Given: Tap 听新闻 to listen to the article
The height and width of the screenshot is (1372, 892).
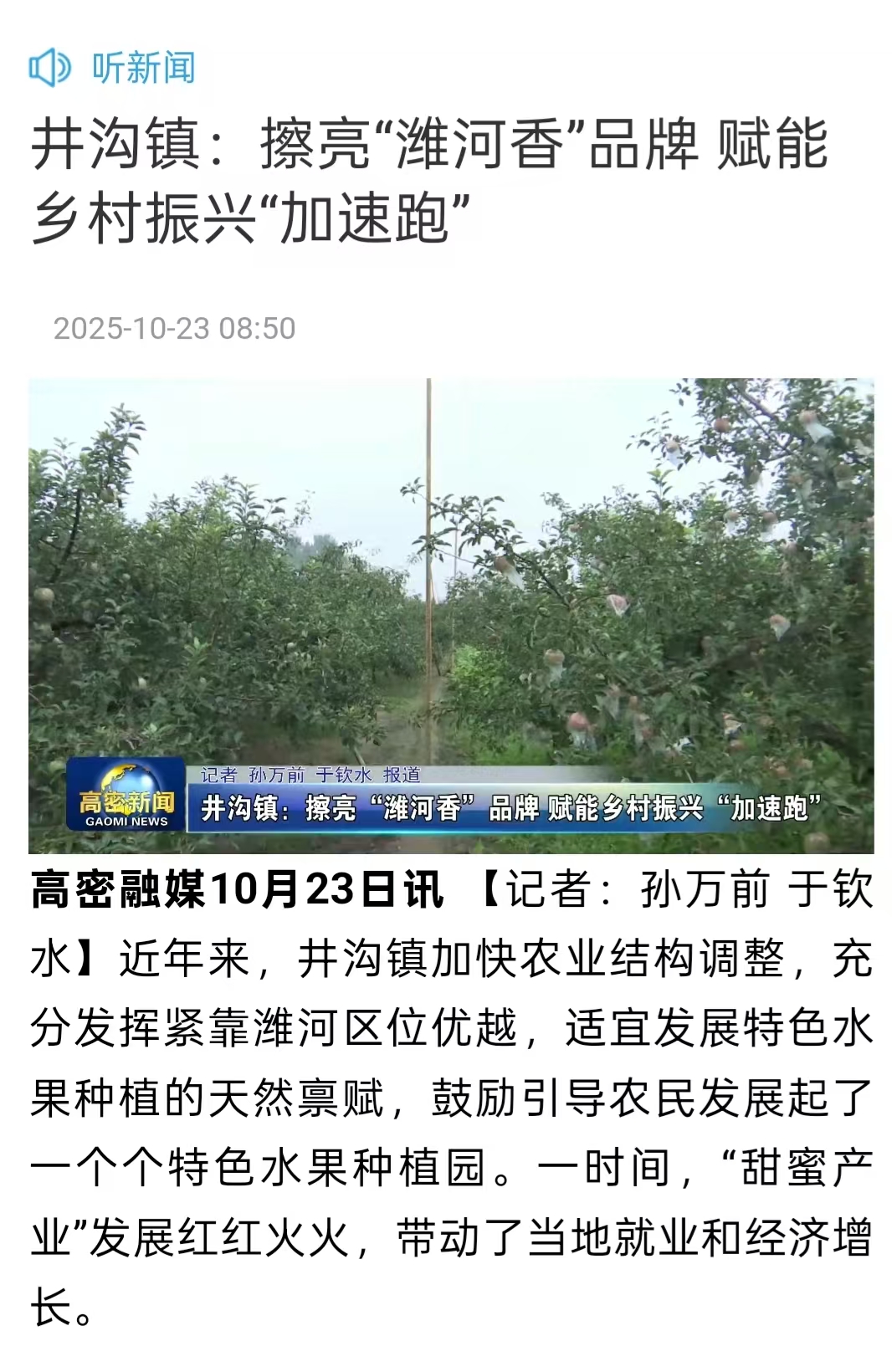Looking at the screenshot, I should click(x=113, y=68).
